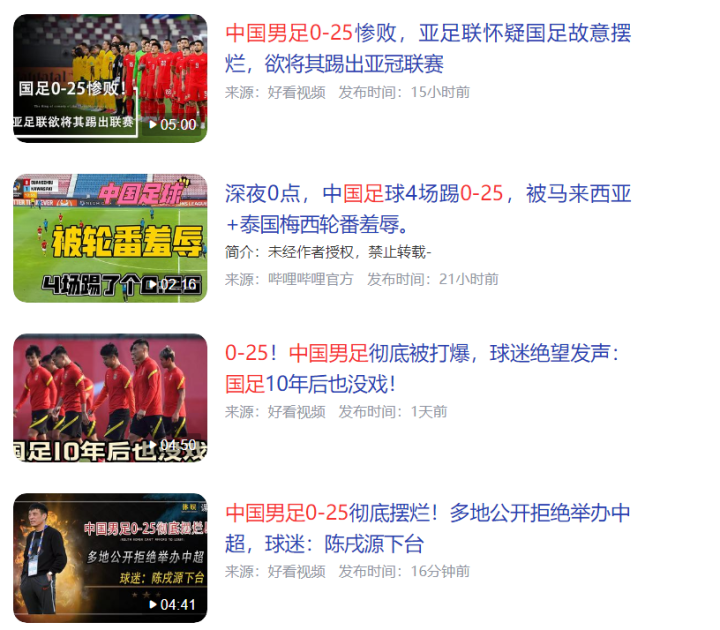Play the 05:00 video about 国足0-25惨败
The image size is (720, 630).
point(110,78)
